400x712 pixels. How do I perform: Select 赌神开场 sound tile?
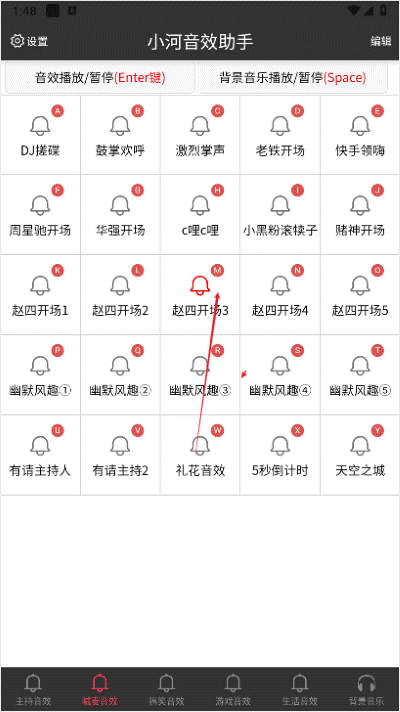tap(360, 215)
